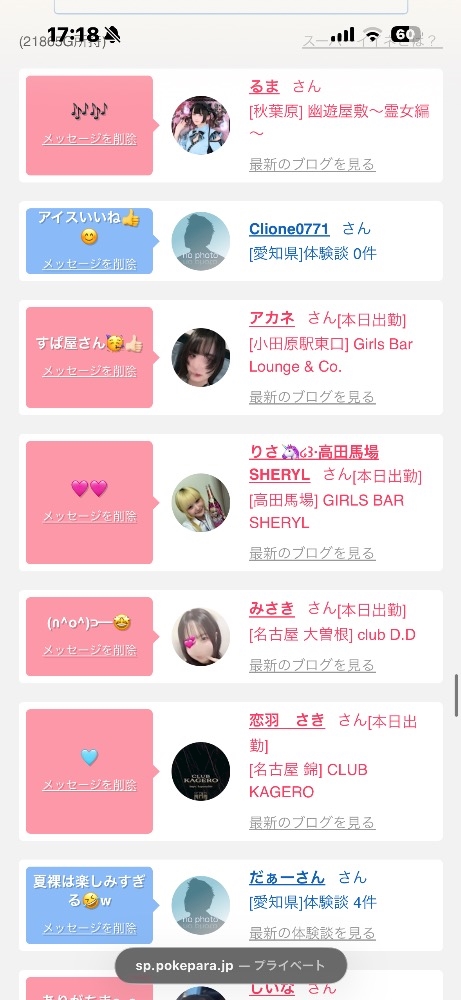This screenshot has width=461, height=1000.
Task: View アカネ's latest blog
Action: click(x=312, y=397)
